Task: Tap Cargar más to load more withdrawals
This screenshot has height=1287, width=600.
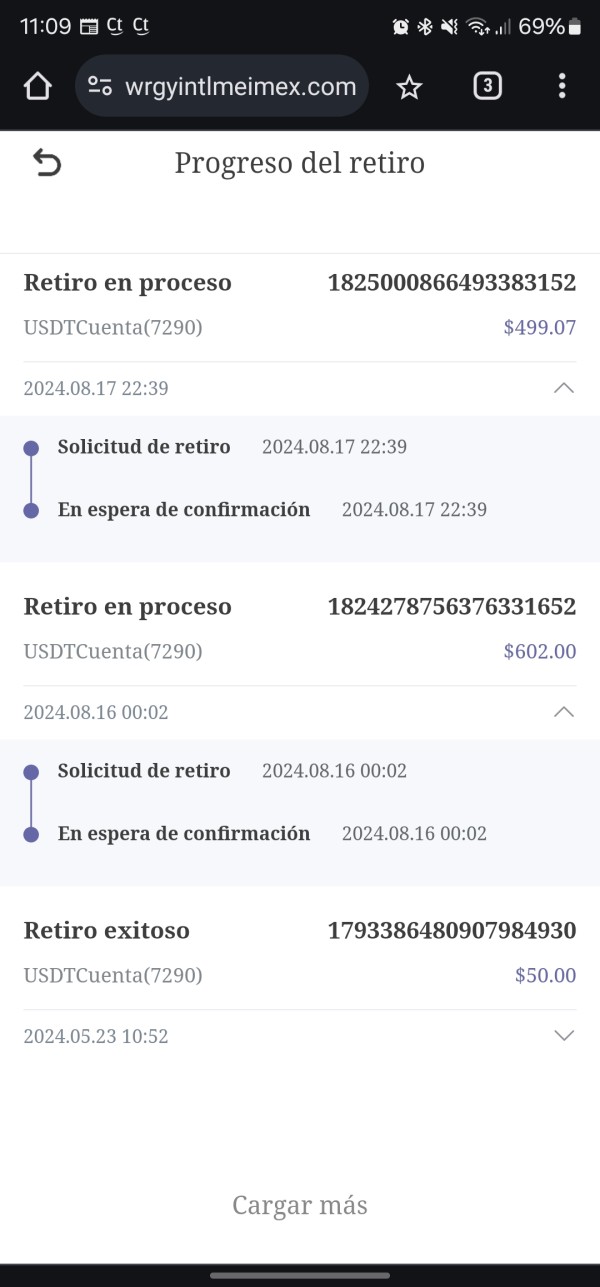Action: (x=300, y=1205)
